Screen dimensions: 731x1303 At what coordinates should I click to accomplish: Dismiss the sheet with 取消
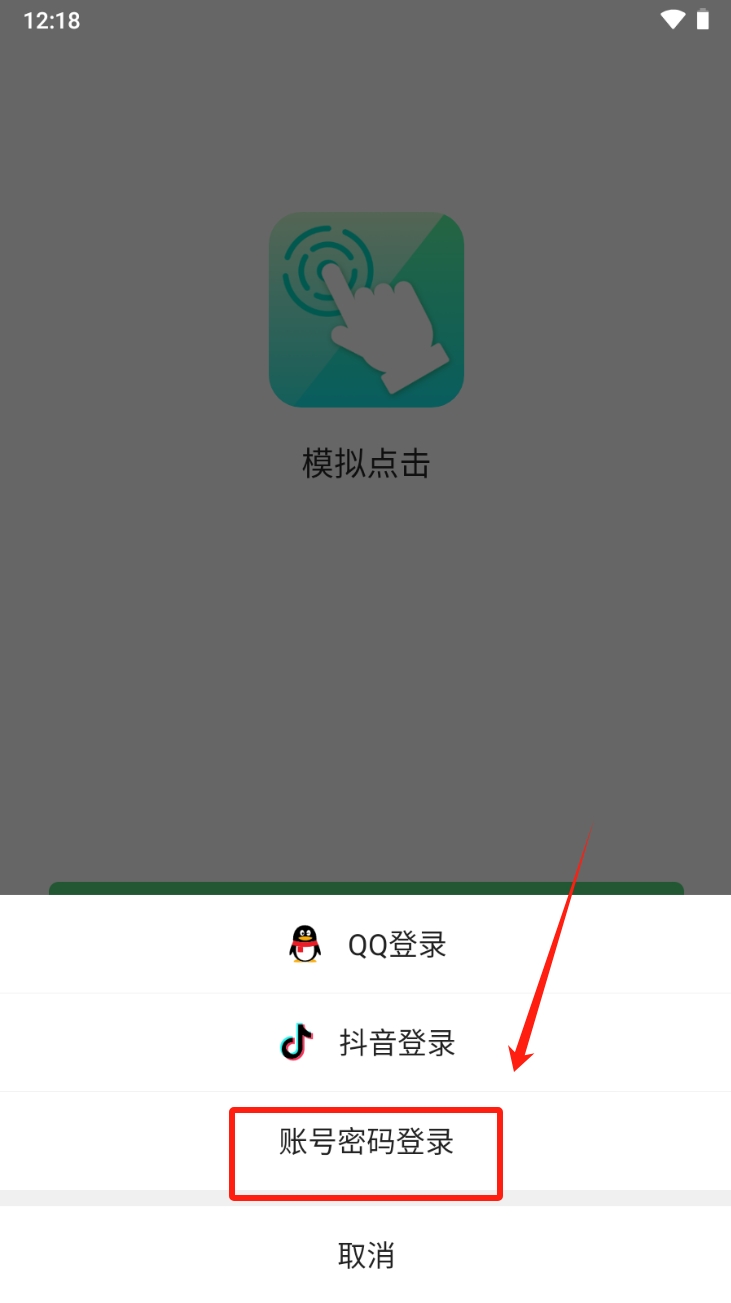tap(366, 1255)
